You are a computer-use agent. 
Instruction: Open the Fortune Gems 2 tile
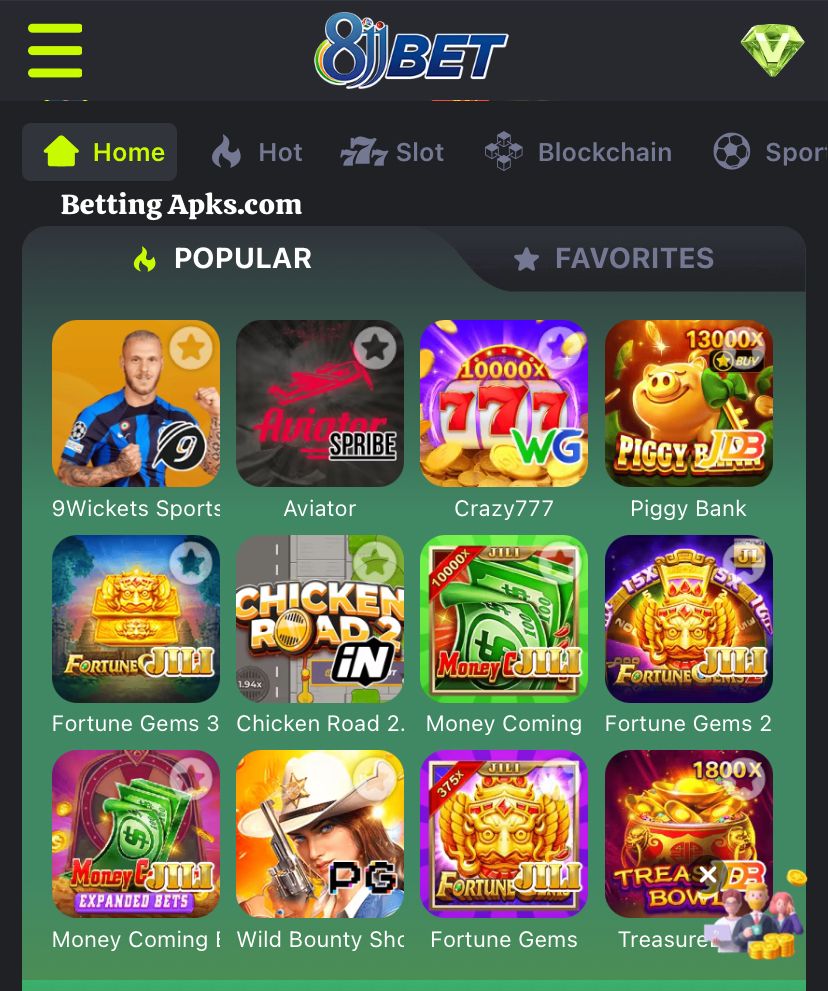[x=688, y=618]
